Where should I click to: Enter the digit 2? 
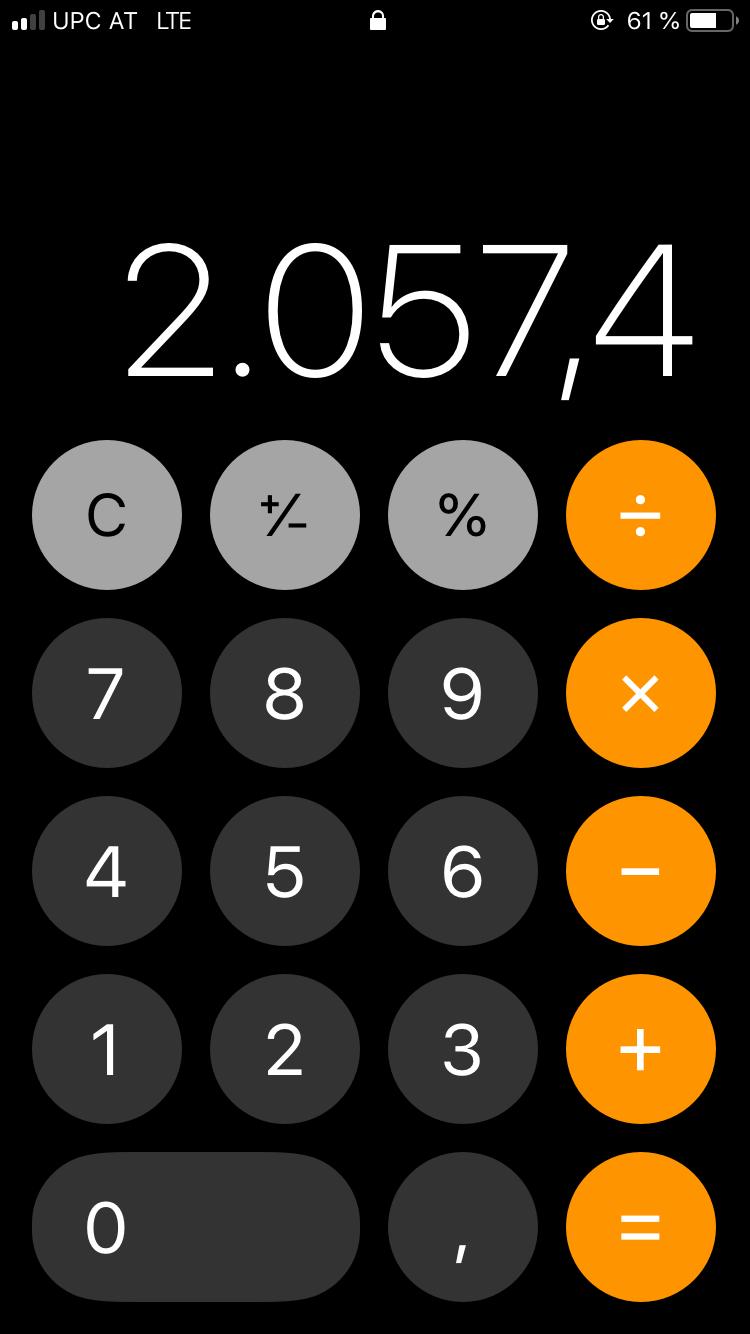tap(285, 1049)
